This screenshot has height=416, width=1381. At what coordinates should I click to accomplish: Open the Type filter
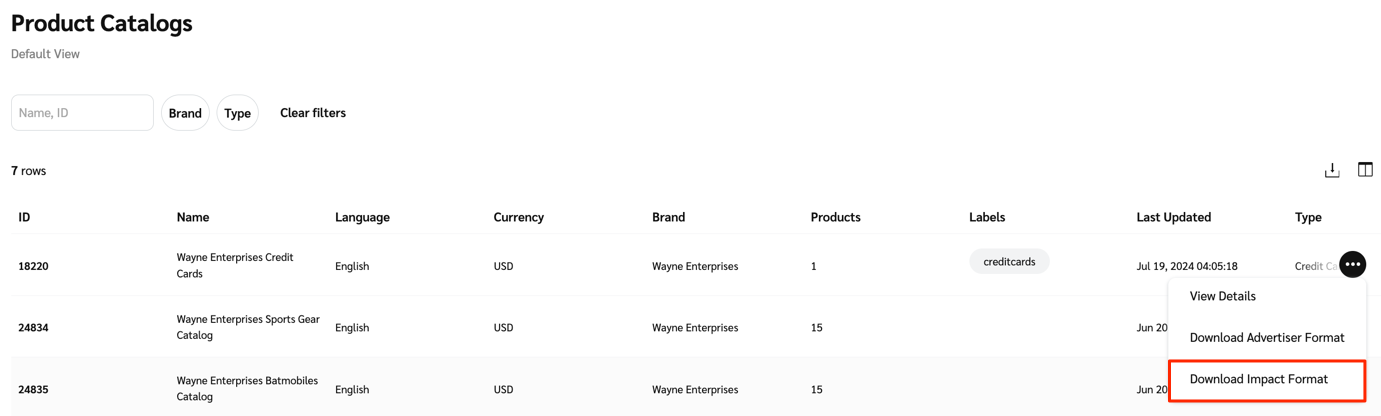[x=237, y=113]
